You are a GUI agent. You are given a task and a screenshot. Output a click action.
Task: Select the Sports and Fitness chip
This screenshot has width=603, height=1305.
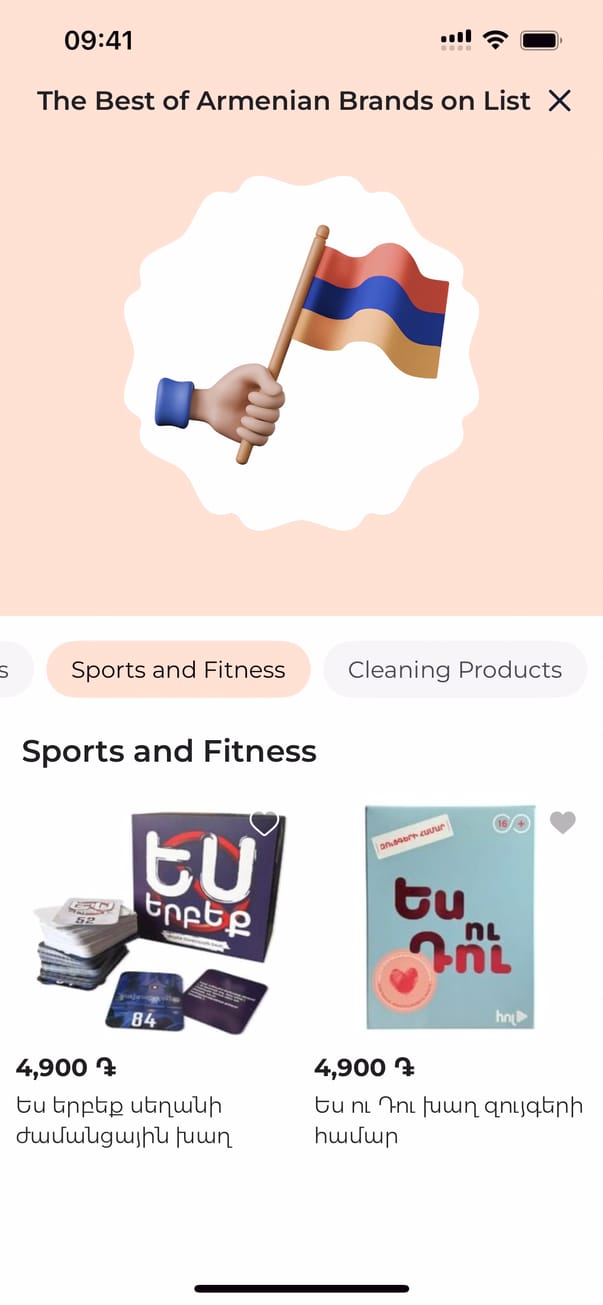pos(178,669)
